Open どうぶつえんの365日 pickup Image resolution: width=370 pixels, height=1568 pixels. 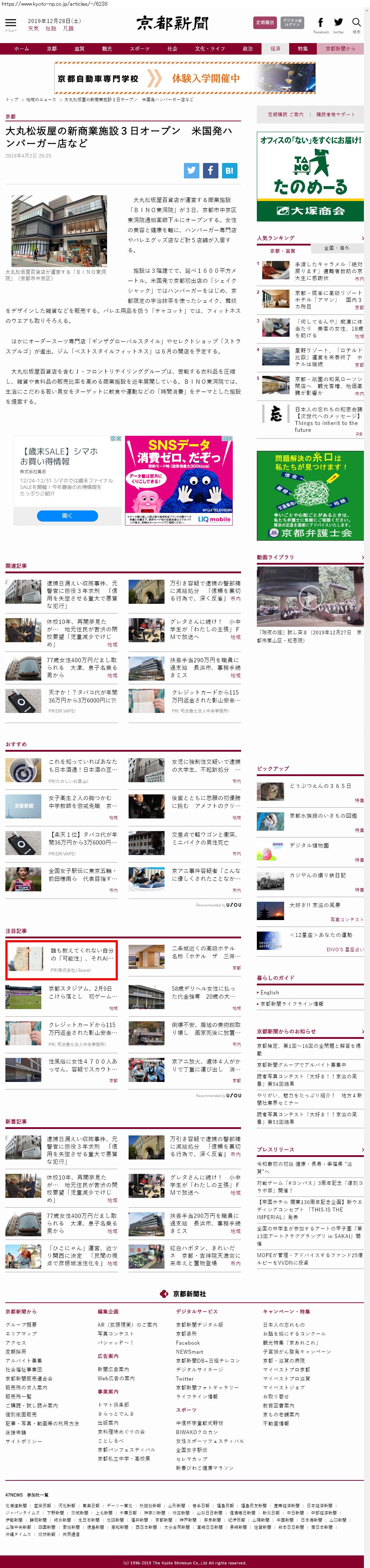tap(320, 786)
